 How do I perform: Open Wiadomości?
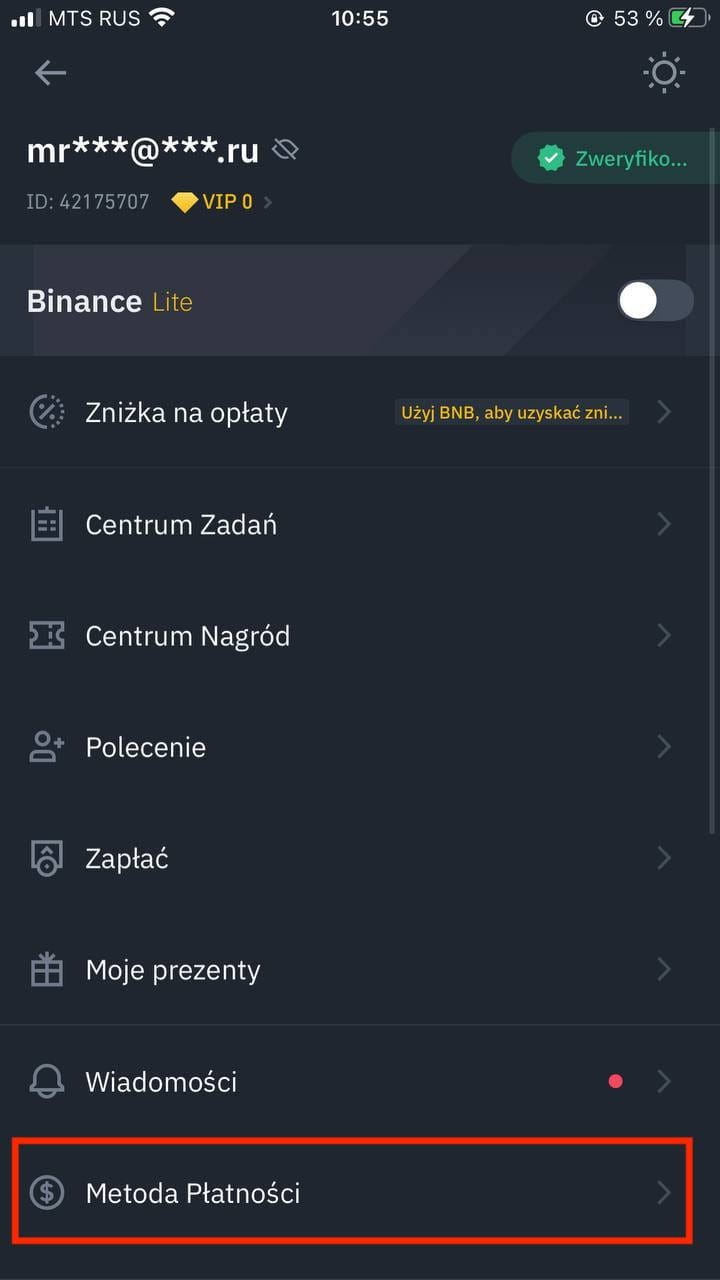tap(360, 1081)
